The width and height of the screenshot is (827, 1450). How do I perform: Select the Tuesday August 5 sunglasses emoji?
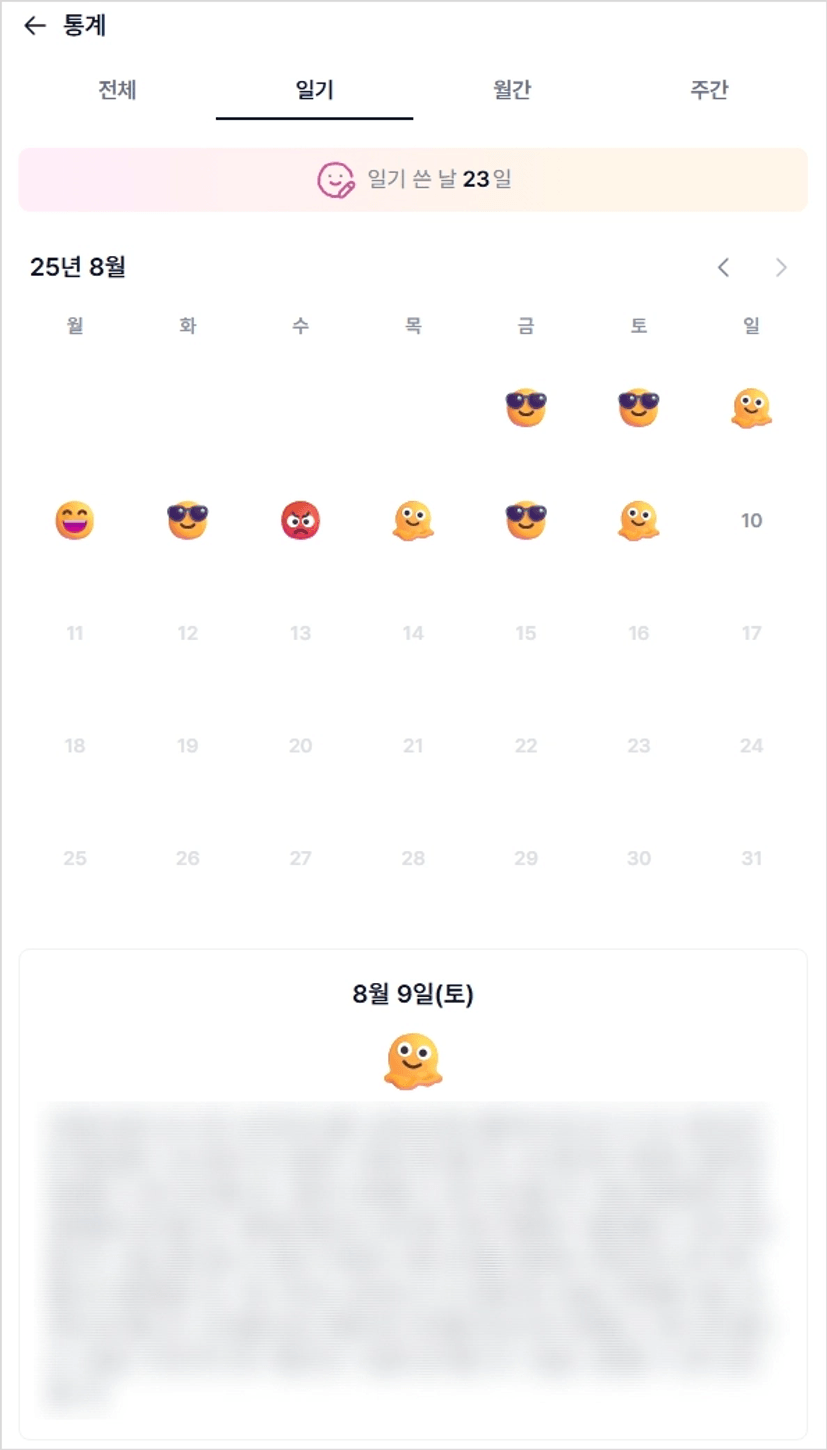(x=187, y=521)
